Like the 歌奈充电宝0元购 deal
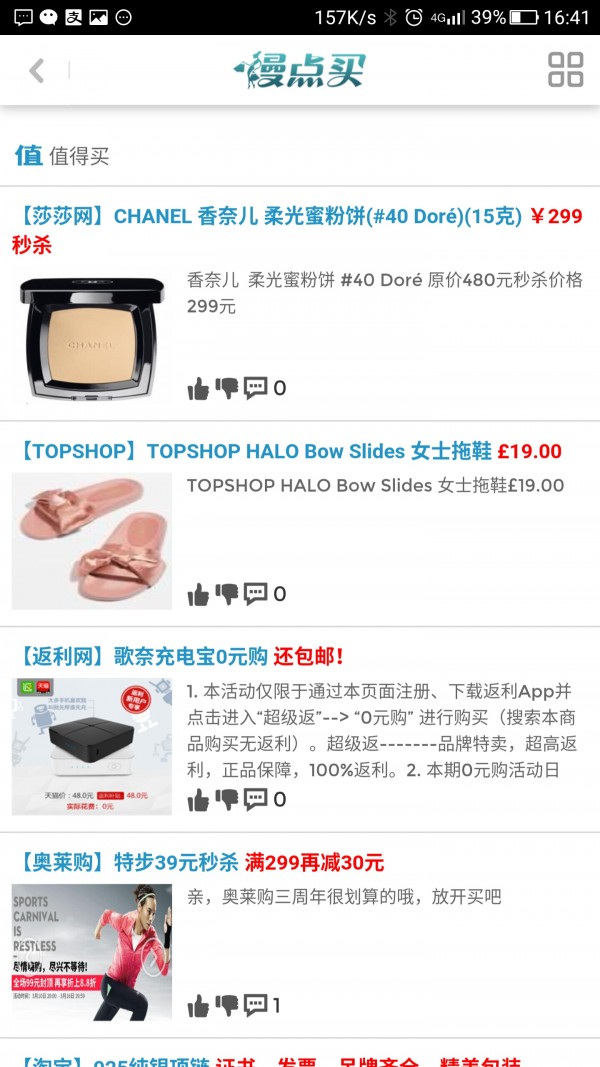Screen dimensions: 600x1067 pyautogui.click(x=198, y=799)
